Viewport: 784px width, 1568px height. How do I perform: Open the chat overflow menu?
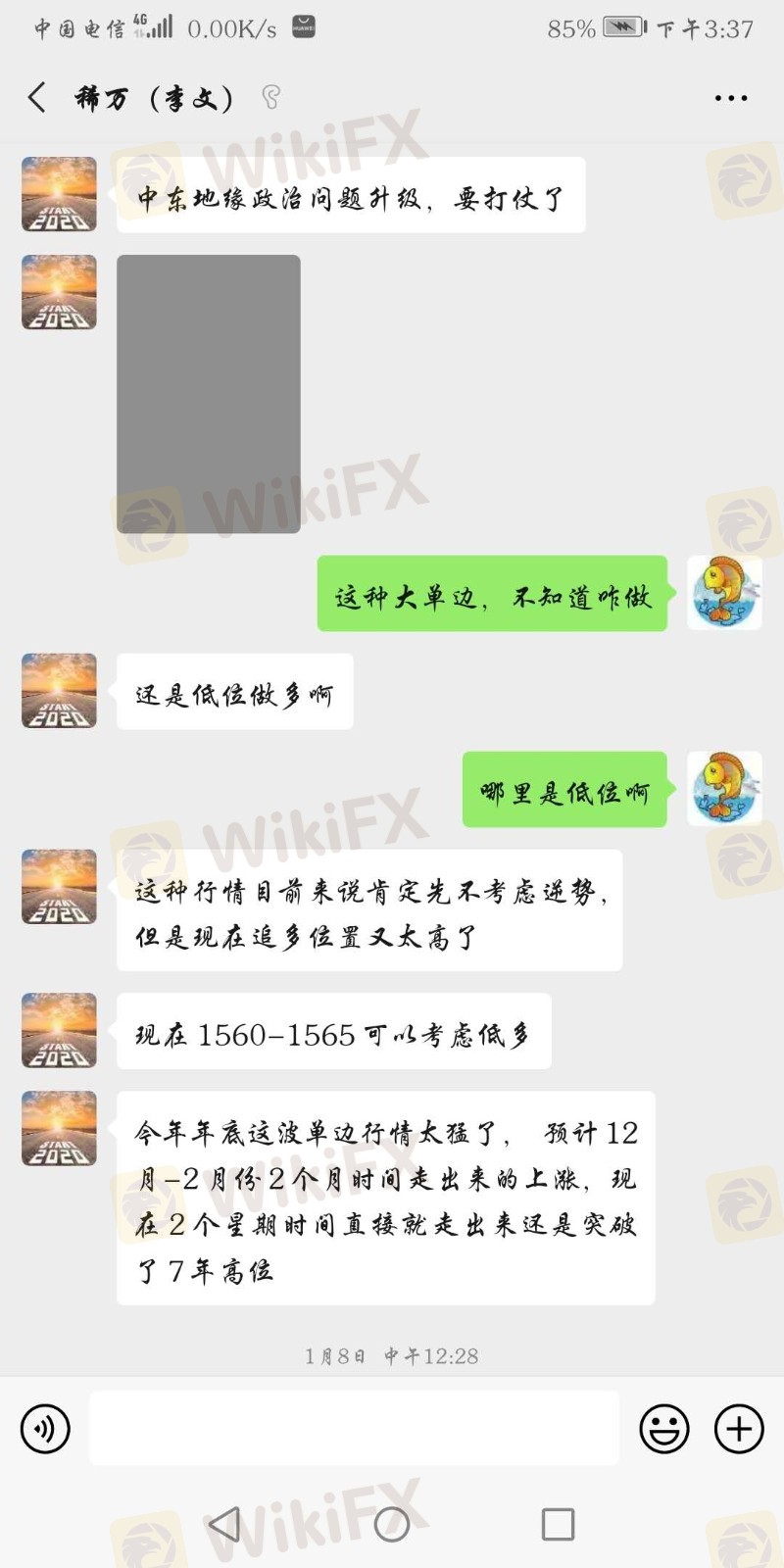point(731,98)
